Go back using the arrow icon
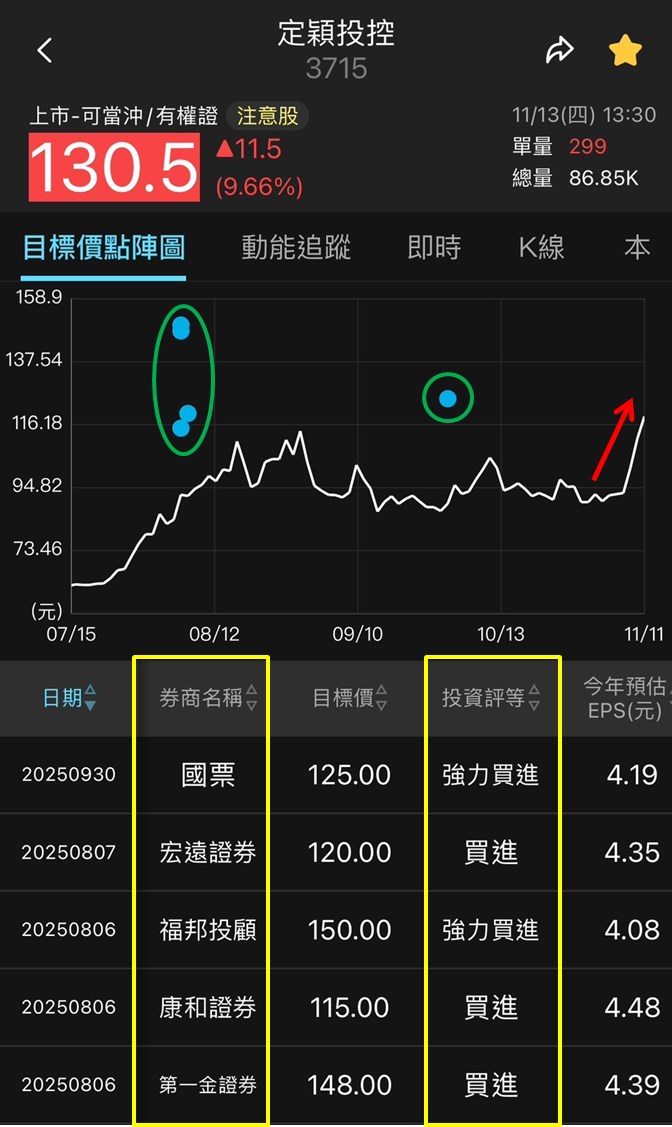Viewport: 672px width, 1127px height. click(x=45, y=51)
